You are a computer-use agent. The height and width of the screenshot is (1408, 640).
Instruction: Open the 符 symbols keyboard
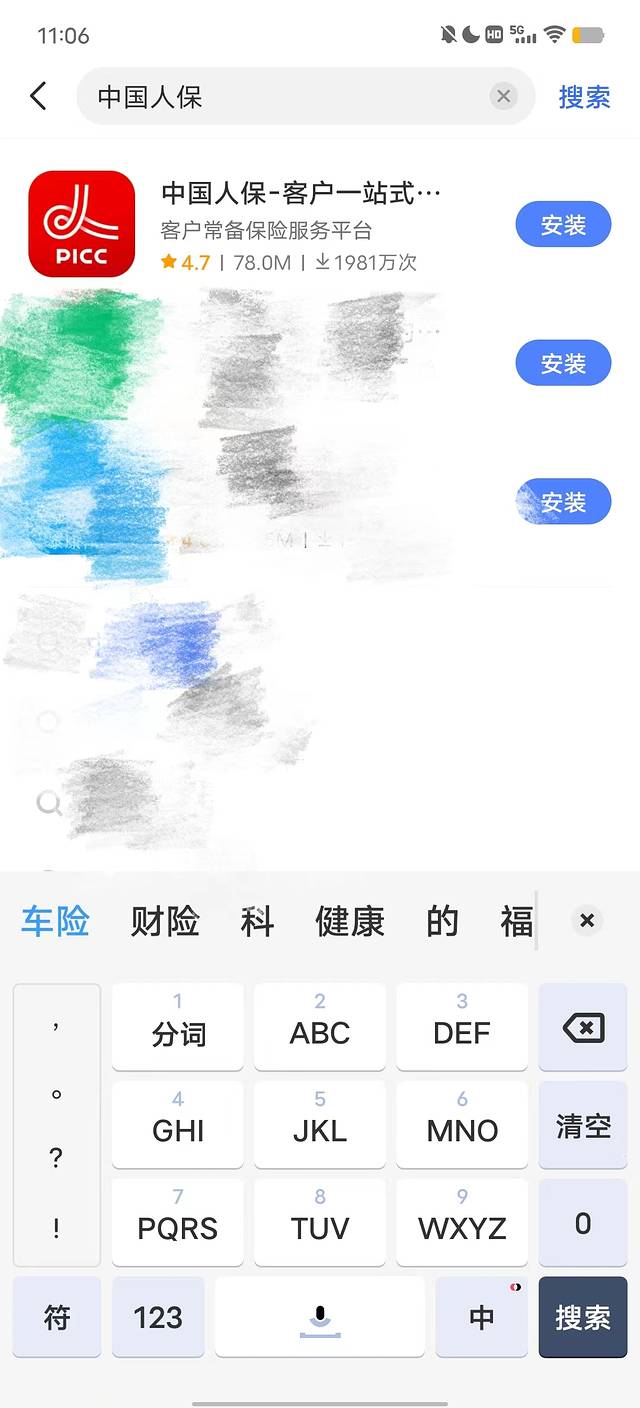57,1317
